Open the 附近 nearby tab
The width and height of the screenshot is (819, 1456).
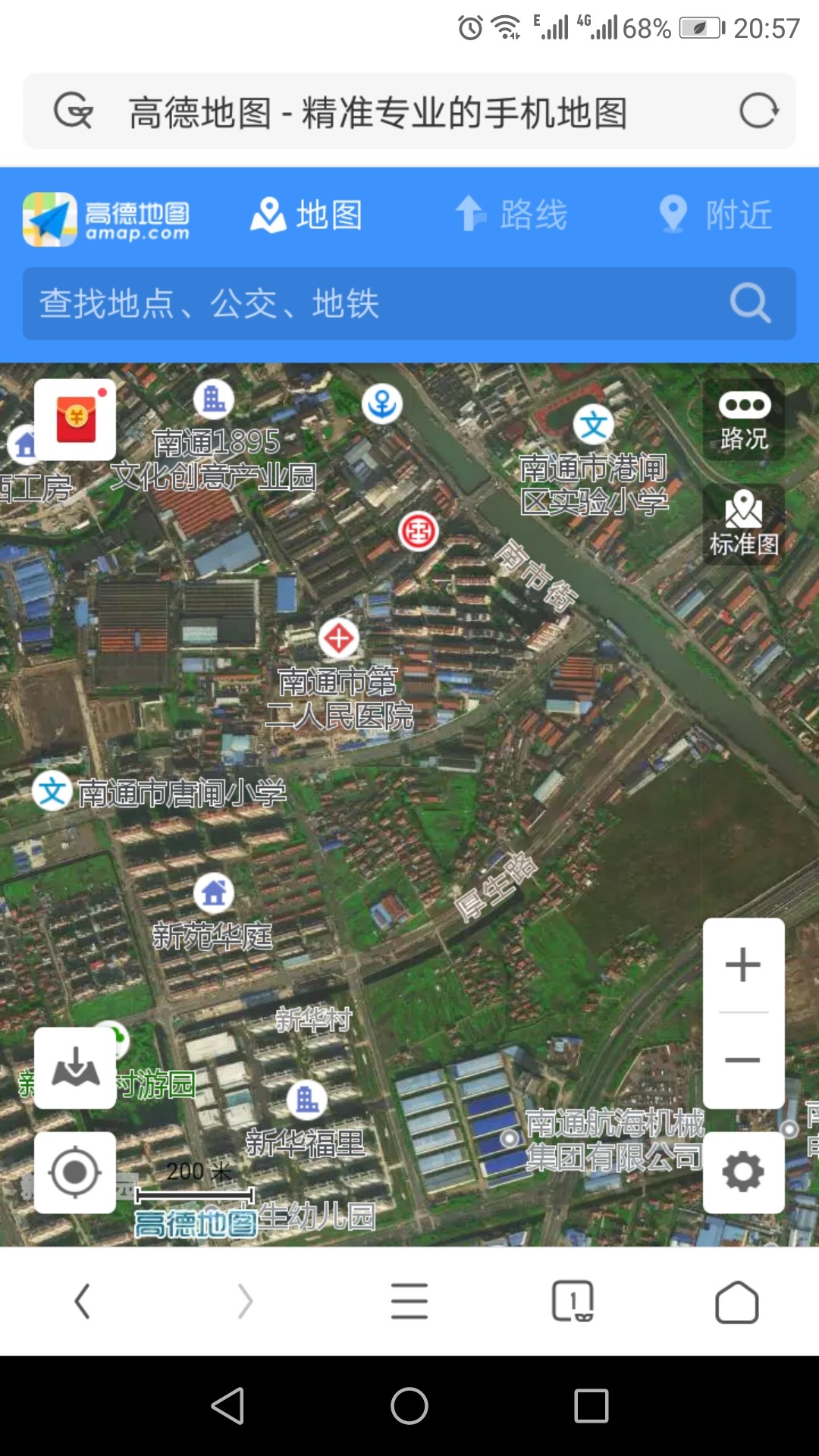[716, 215]
